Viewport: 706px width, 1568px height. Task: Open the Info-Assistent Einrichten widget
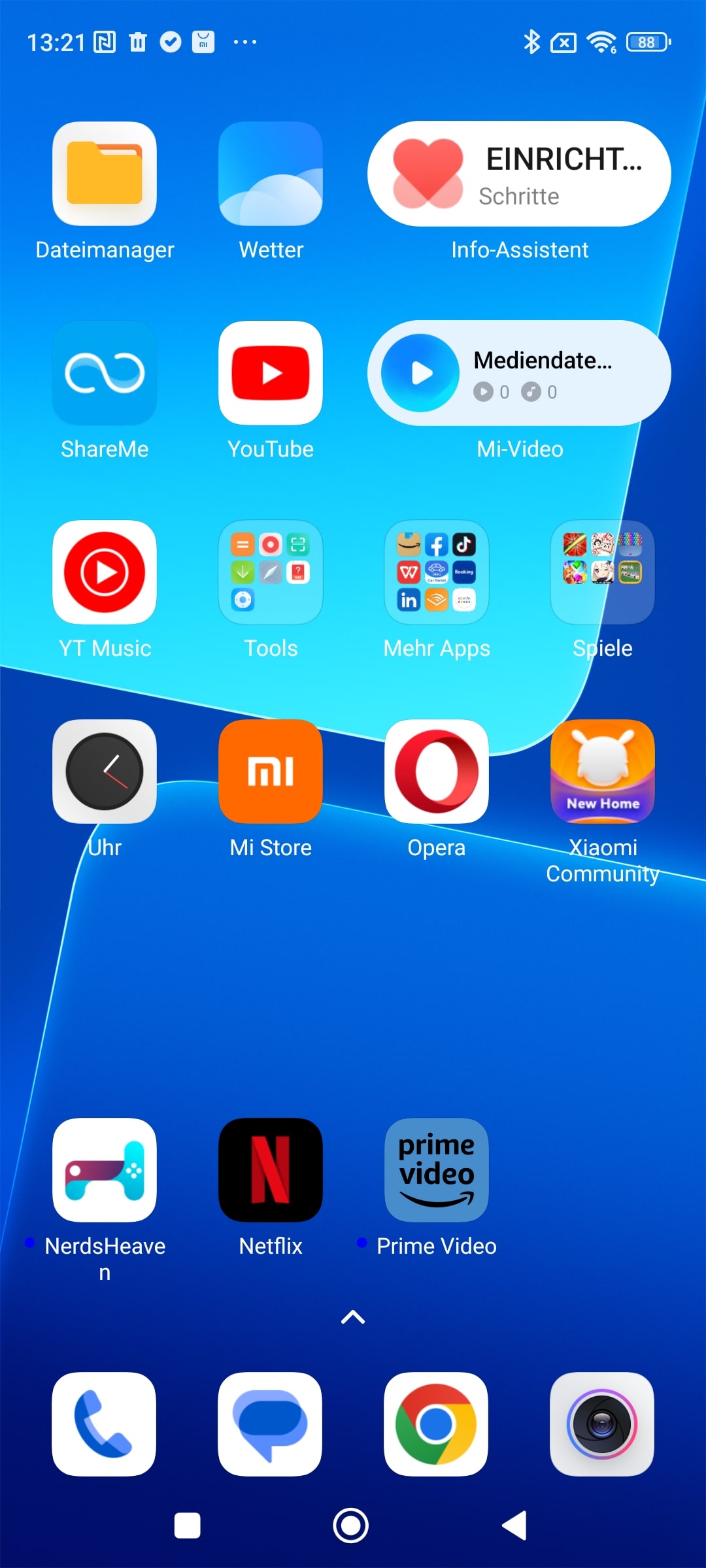point(519,174)
